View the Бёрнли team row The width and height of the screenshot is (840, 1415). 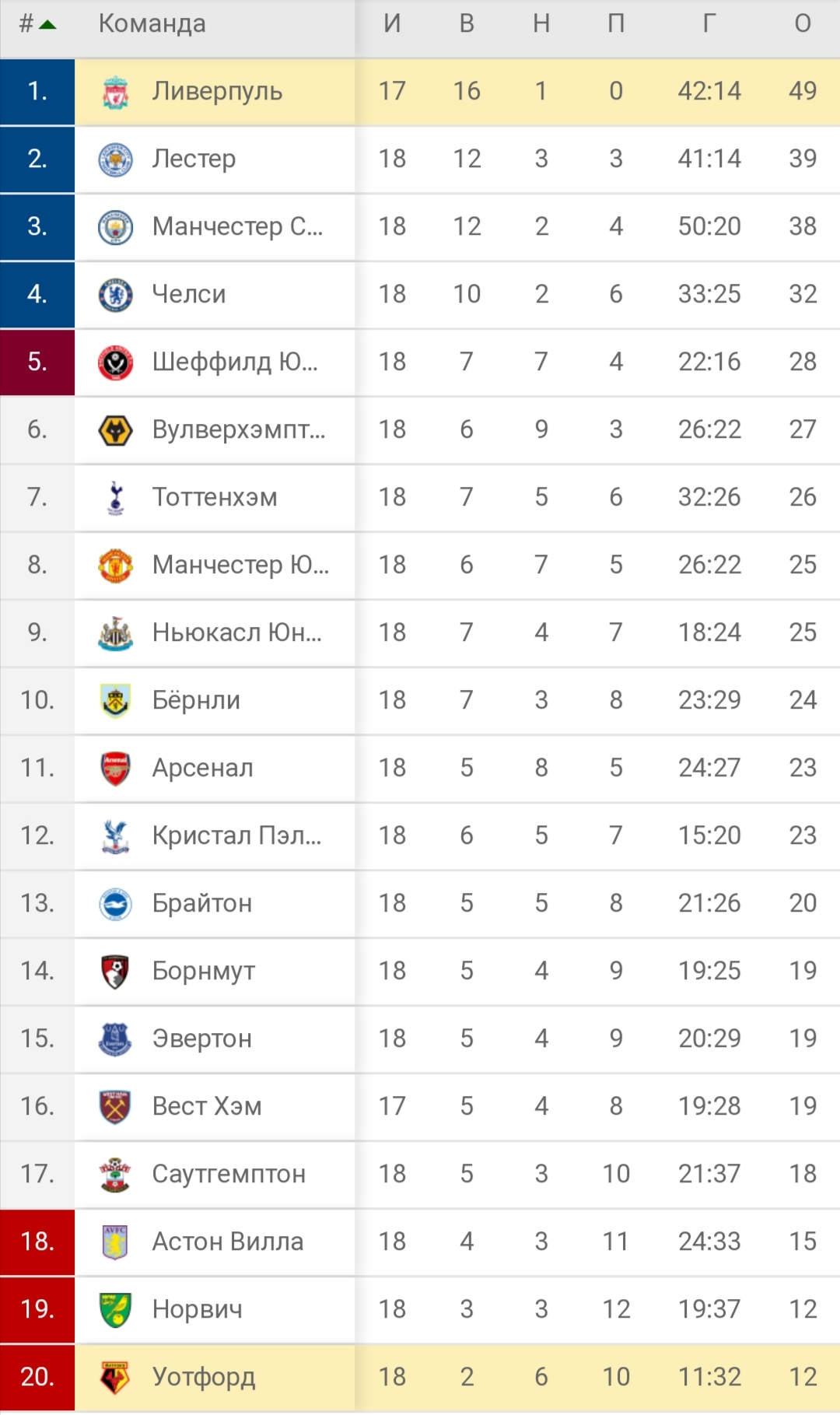(196, 701)
